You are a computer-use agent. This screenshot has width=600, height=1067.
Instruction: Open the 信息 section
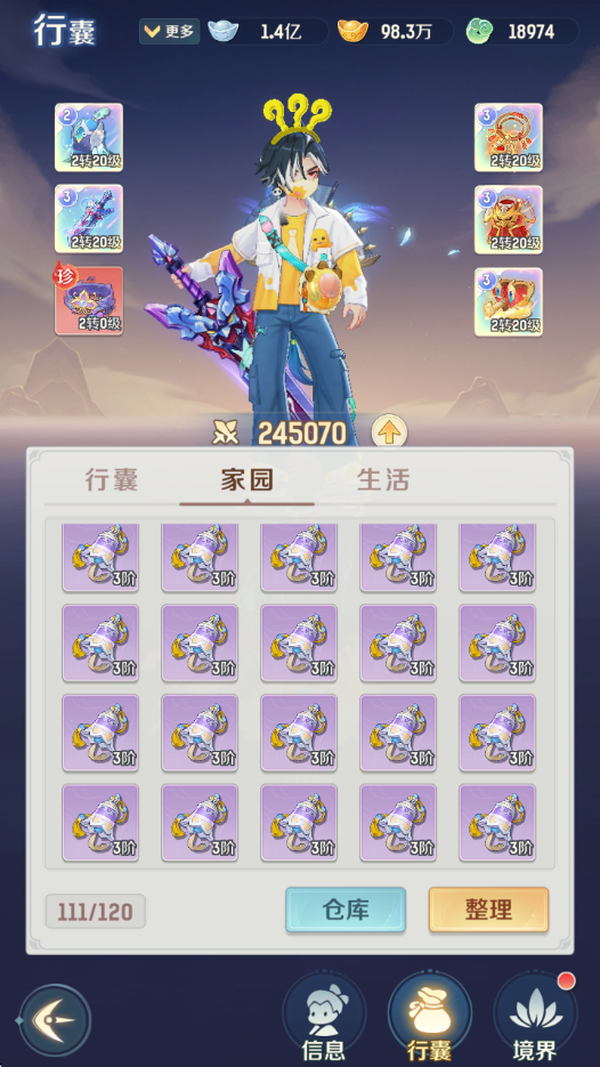[x=323, y=1020]
